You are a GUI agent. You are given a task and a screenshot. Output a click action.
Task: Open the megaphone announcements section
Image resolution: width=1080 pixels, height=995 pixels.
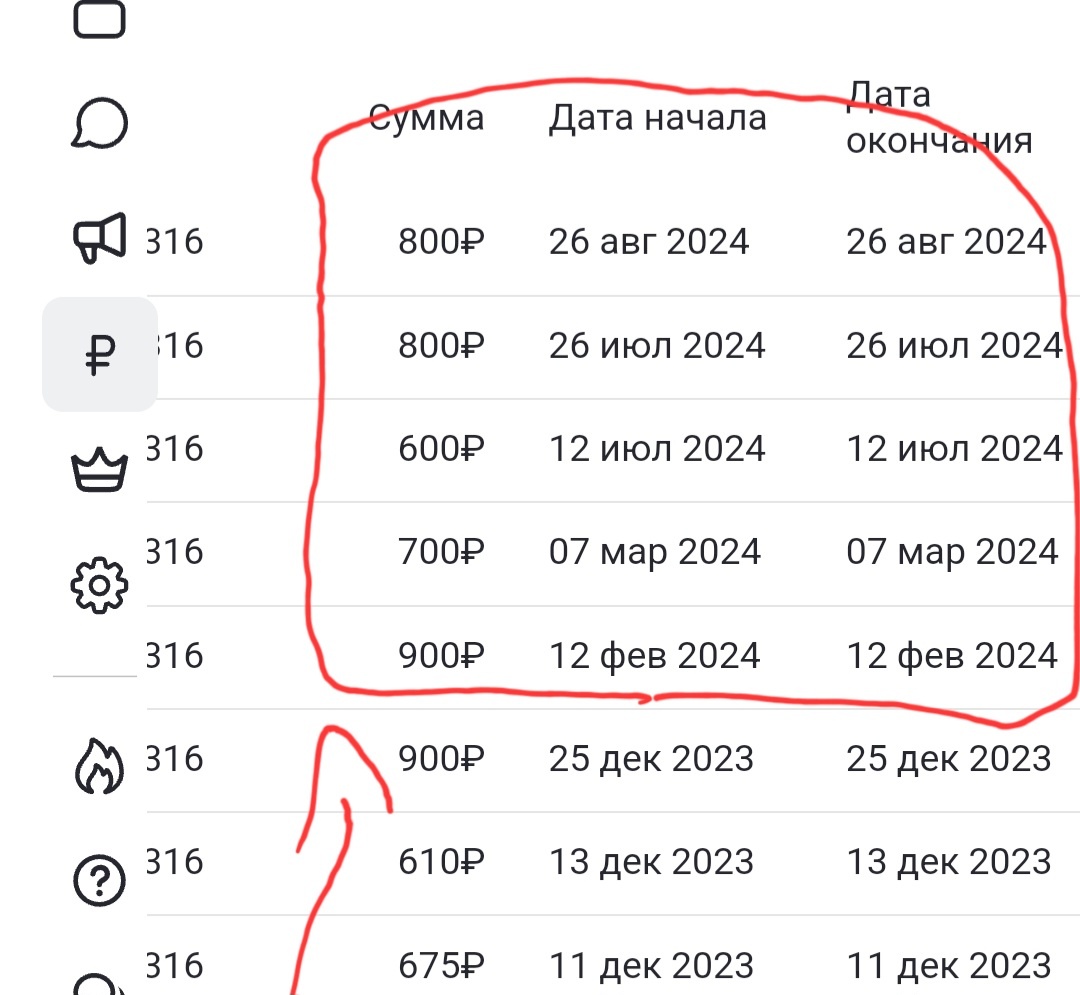point(100,238)
